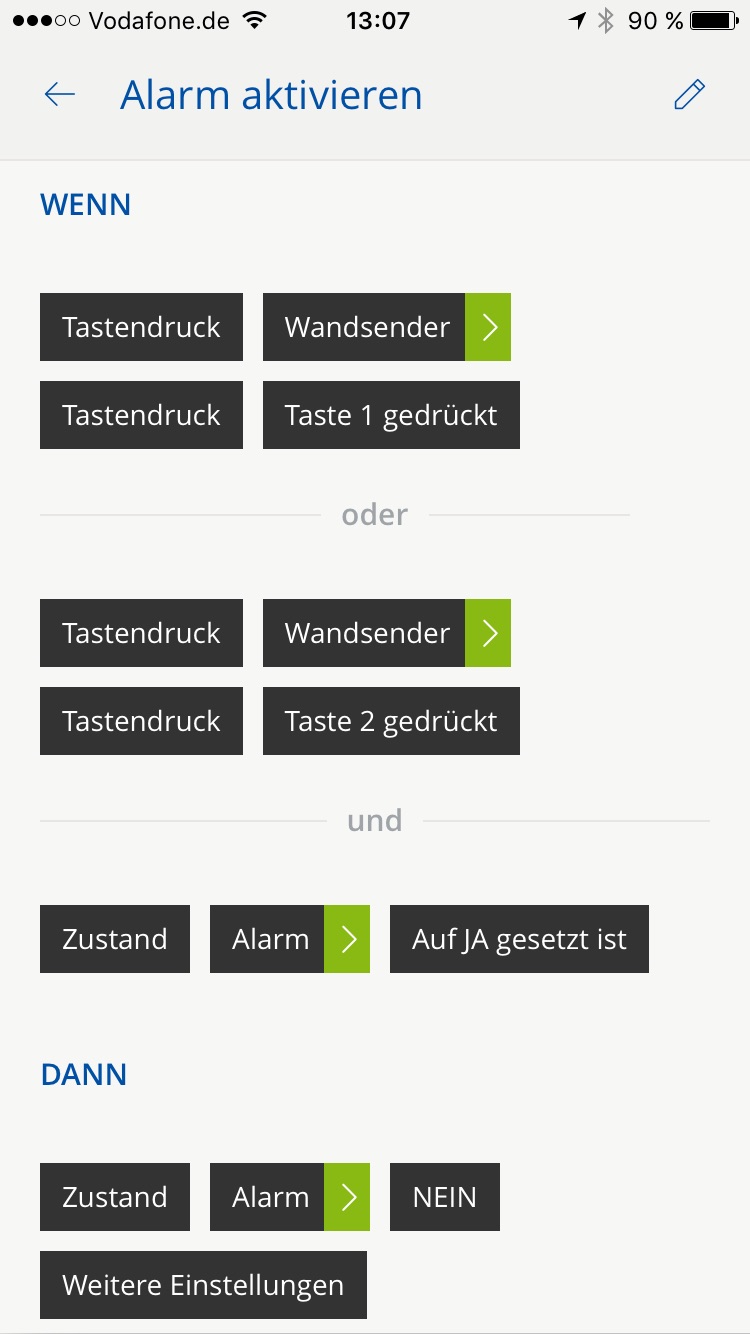Open the Alarm device beside Auf JA gesetzt ist
This screenshot has height=1334, width=750.
289,939
